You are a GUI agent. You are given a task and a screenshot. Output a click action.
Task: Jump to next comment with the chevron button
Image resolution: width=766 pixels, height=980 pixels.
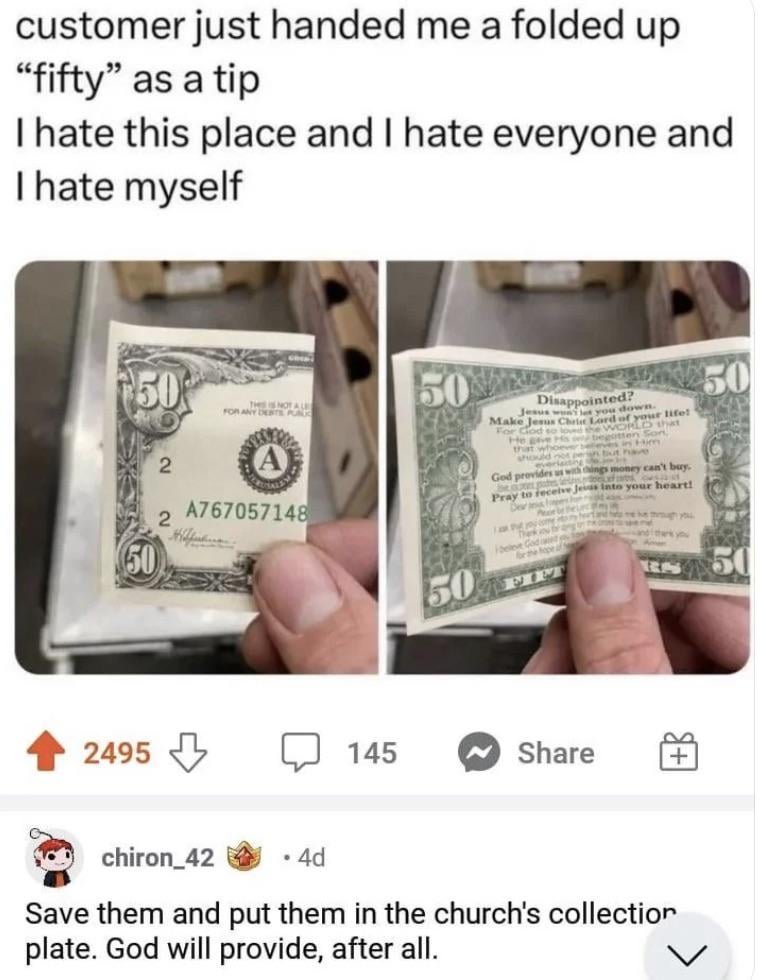tap(694, 950)
